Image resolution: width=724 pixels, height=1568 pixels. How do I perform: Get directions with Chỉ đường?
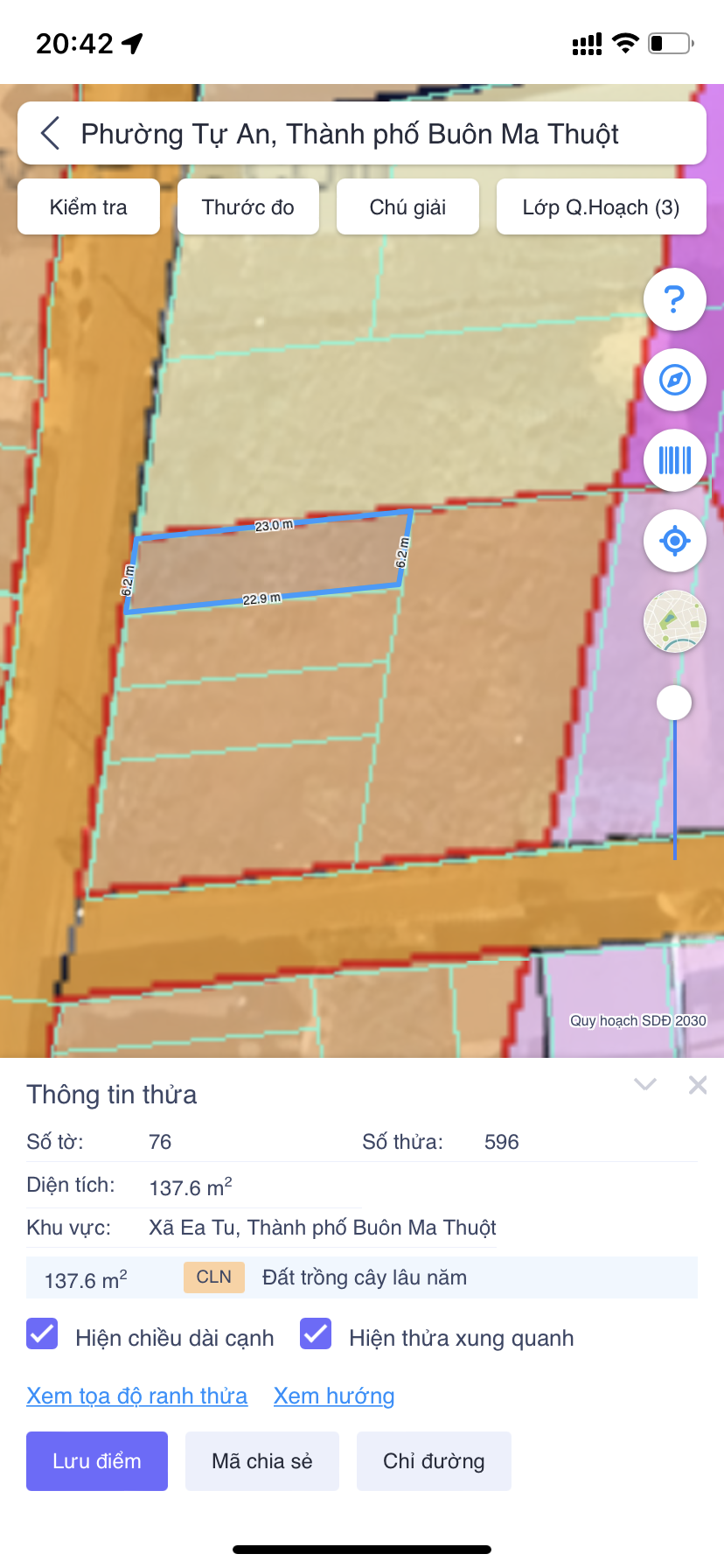click(434, 1461)
